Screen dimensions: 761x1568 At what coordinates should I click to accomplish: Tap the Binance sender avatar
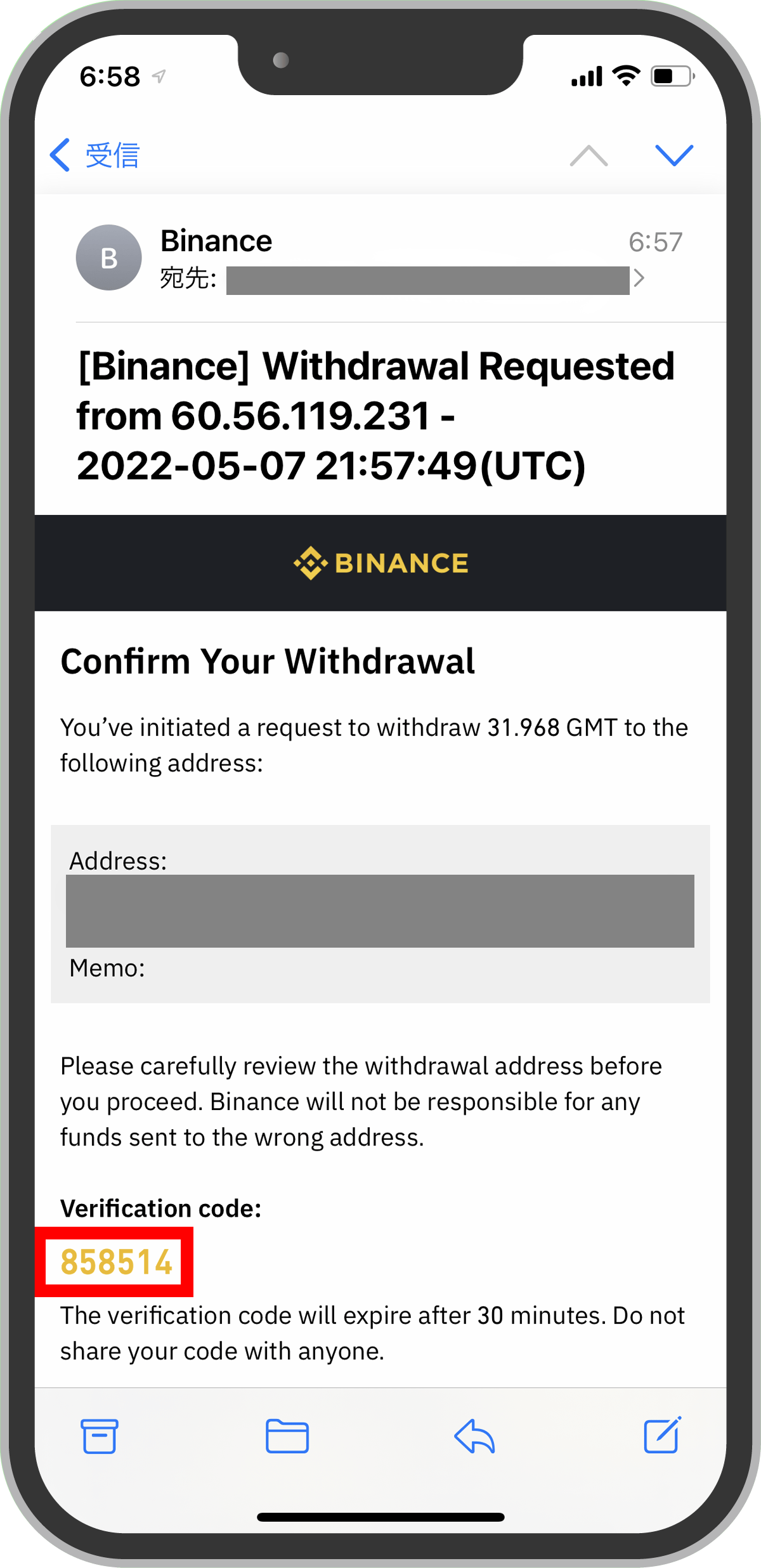point(109,258)
